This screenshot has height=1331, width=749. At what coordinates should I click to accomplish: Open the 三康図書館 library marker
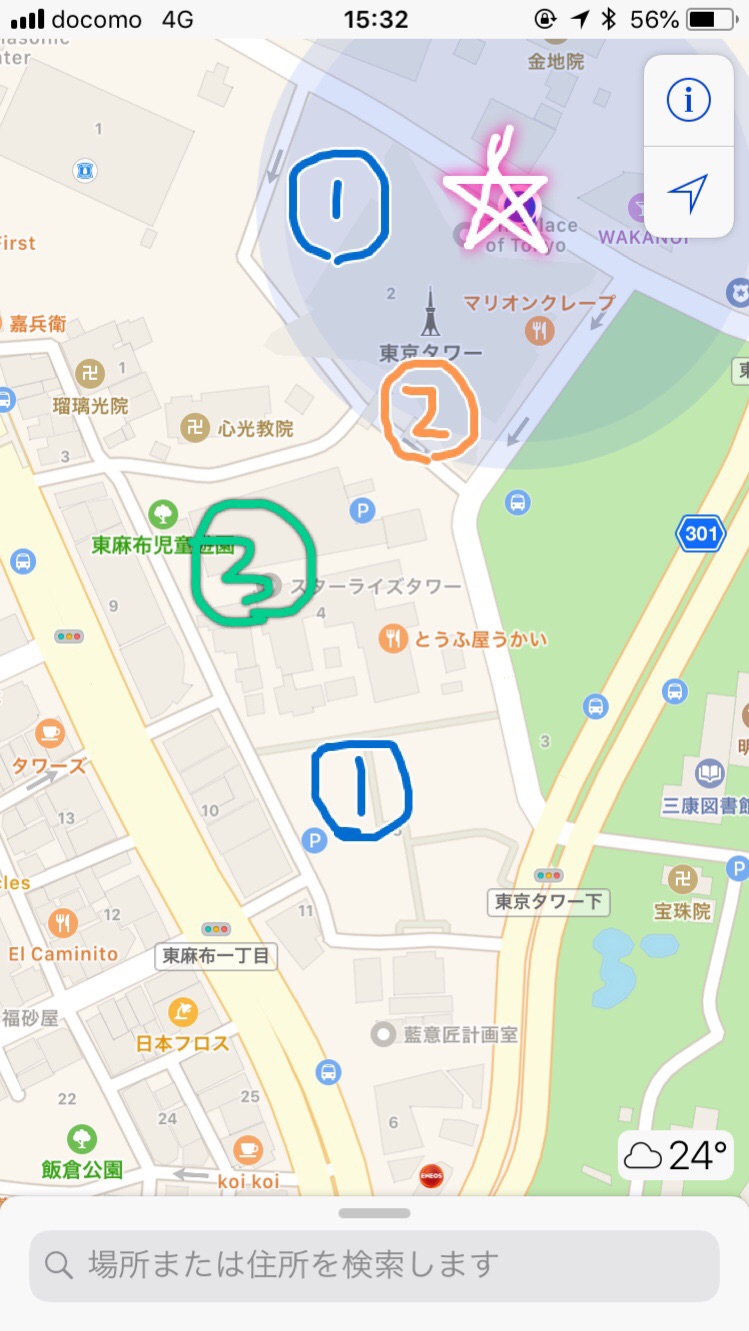(709, 773)
